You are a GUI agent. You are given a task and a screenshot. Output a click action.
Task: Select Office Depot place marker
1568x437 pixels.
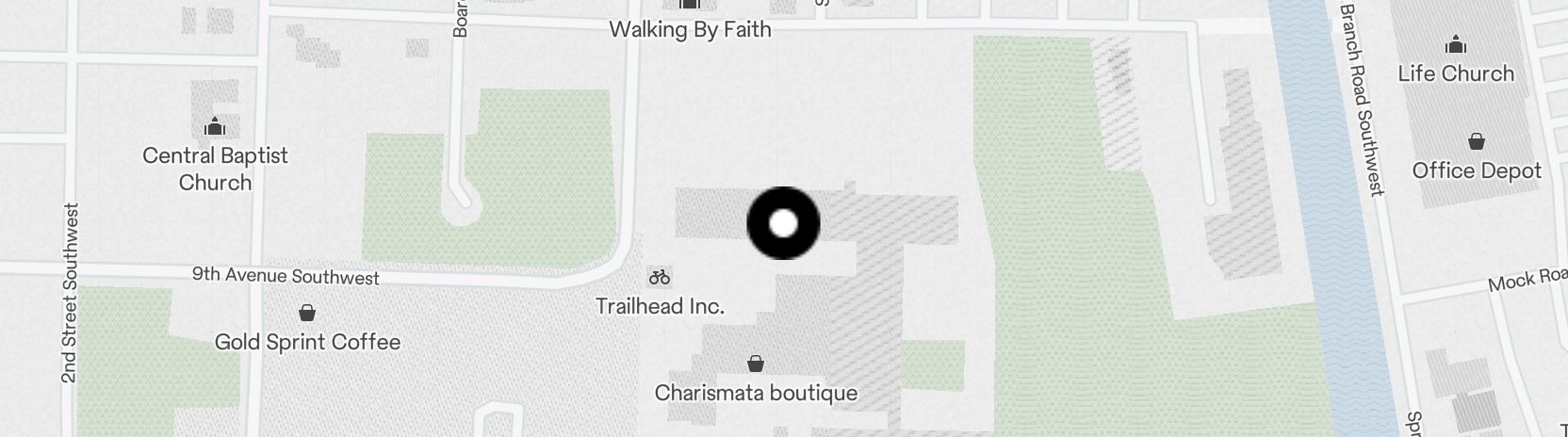tap(1476, 142)
